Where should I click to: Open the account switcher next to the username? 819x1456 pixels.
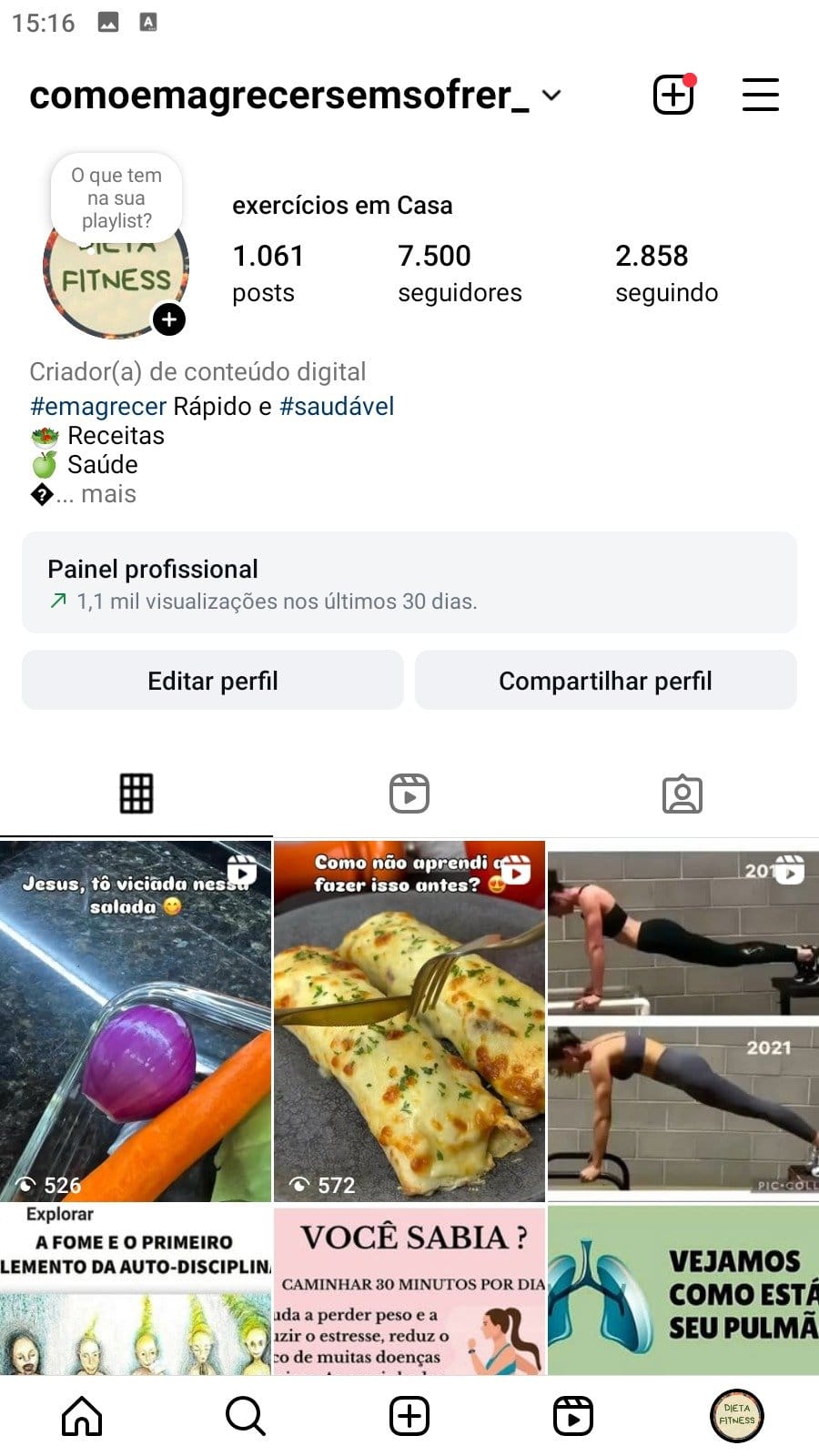click(551, 95)
